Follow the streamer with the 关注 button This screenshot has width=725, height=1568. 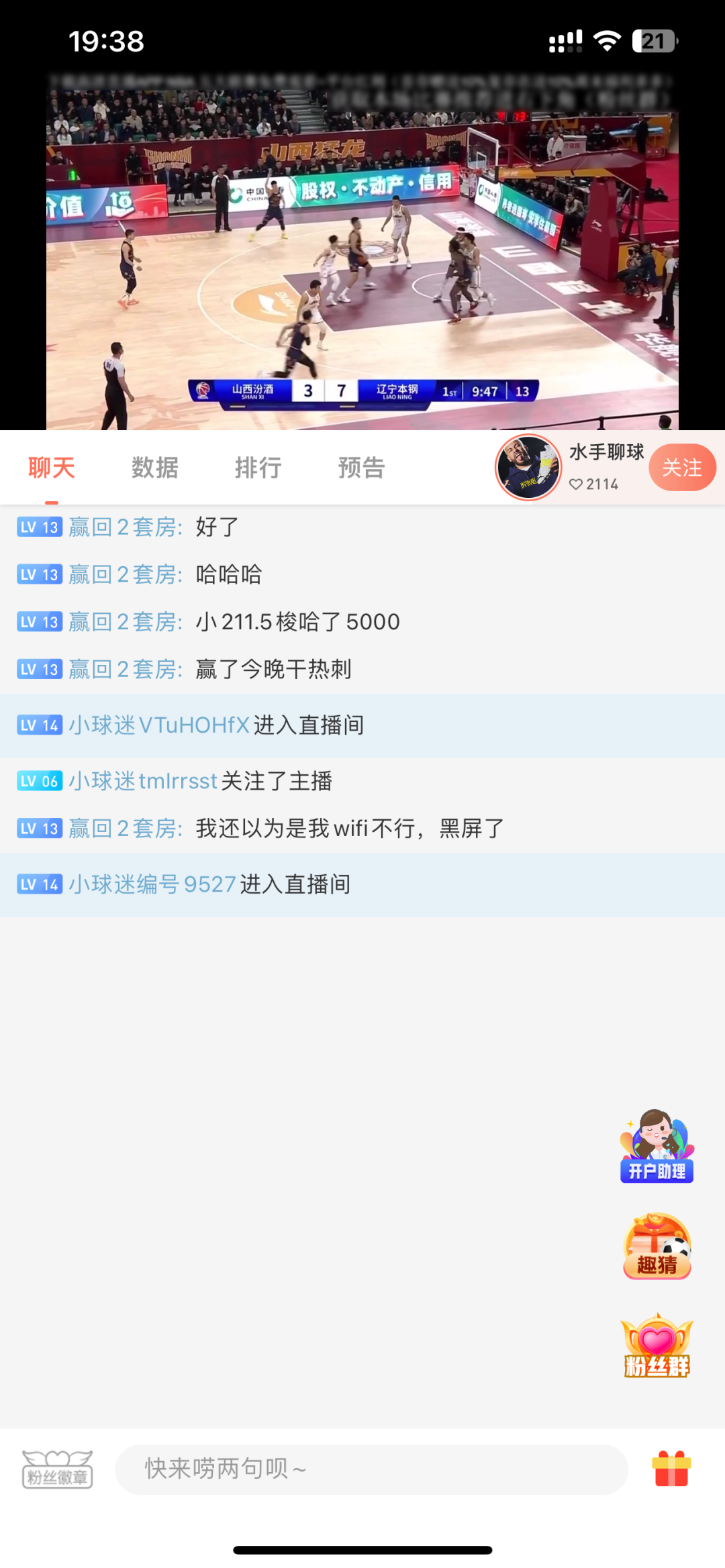point(682,467)
